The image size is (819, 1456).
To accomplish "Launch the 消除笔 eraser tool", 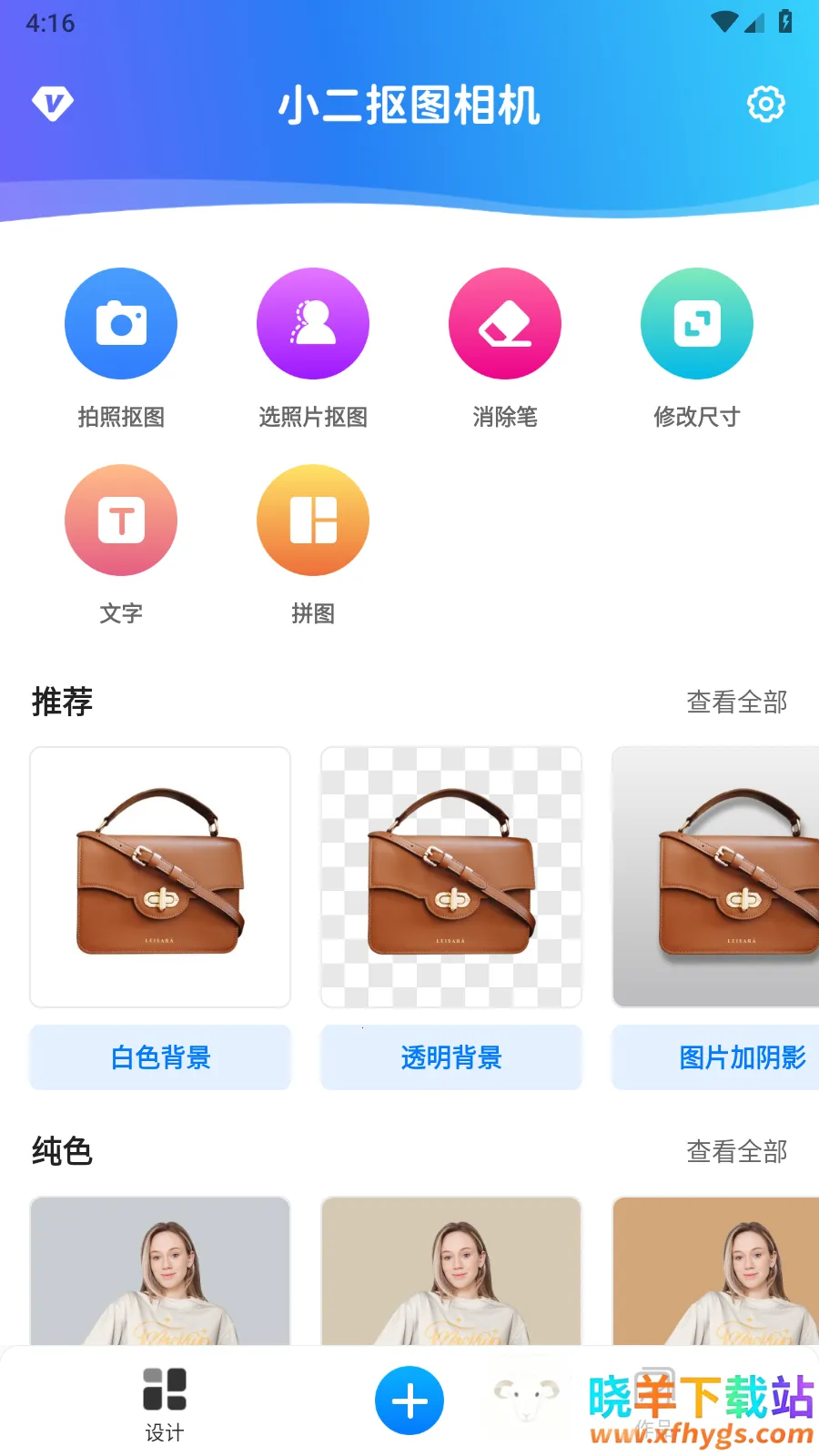I will click(505, 324).
